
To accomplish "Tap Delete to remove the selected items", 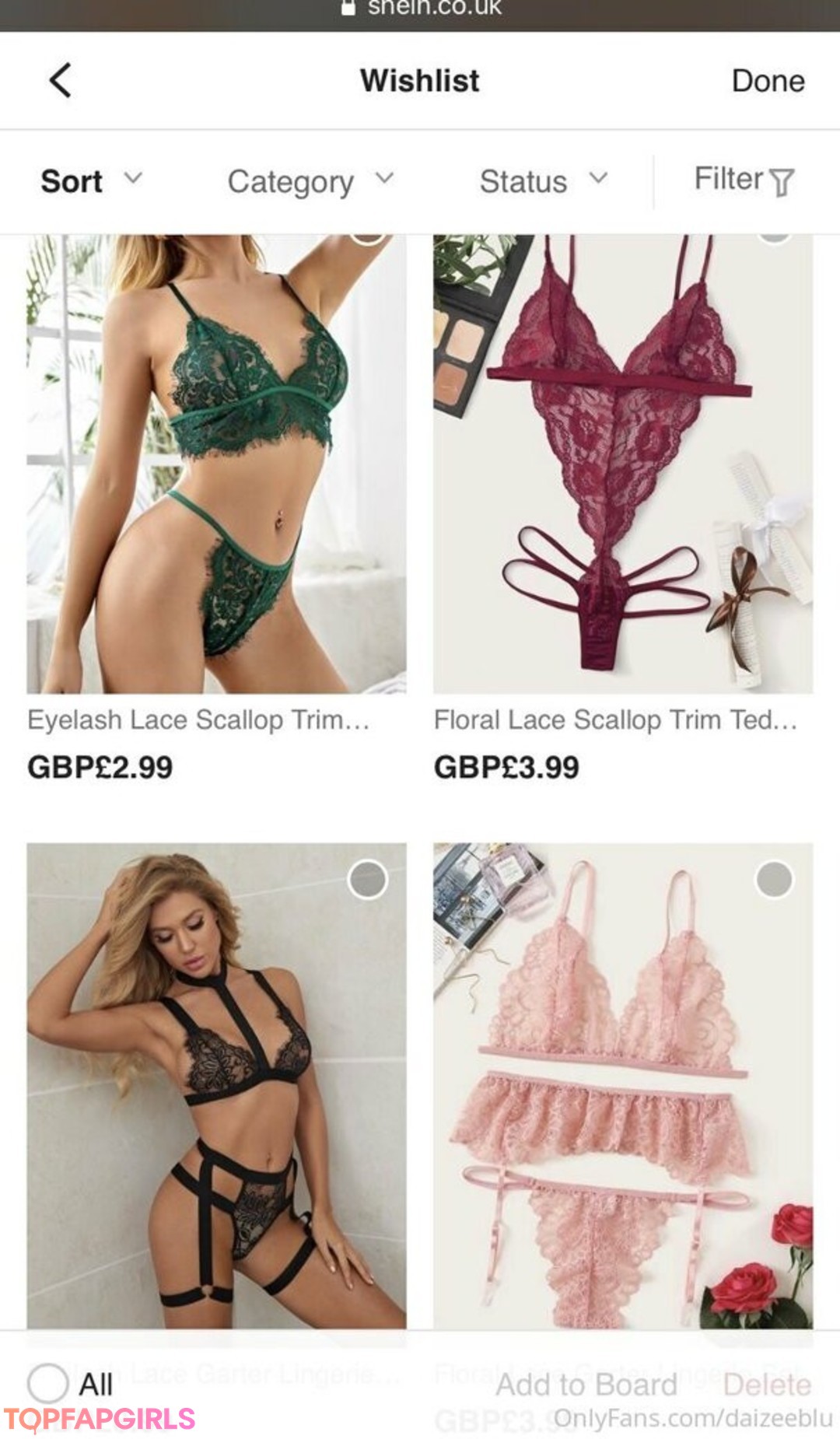I will (x=766, y=1385).
